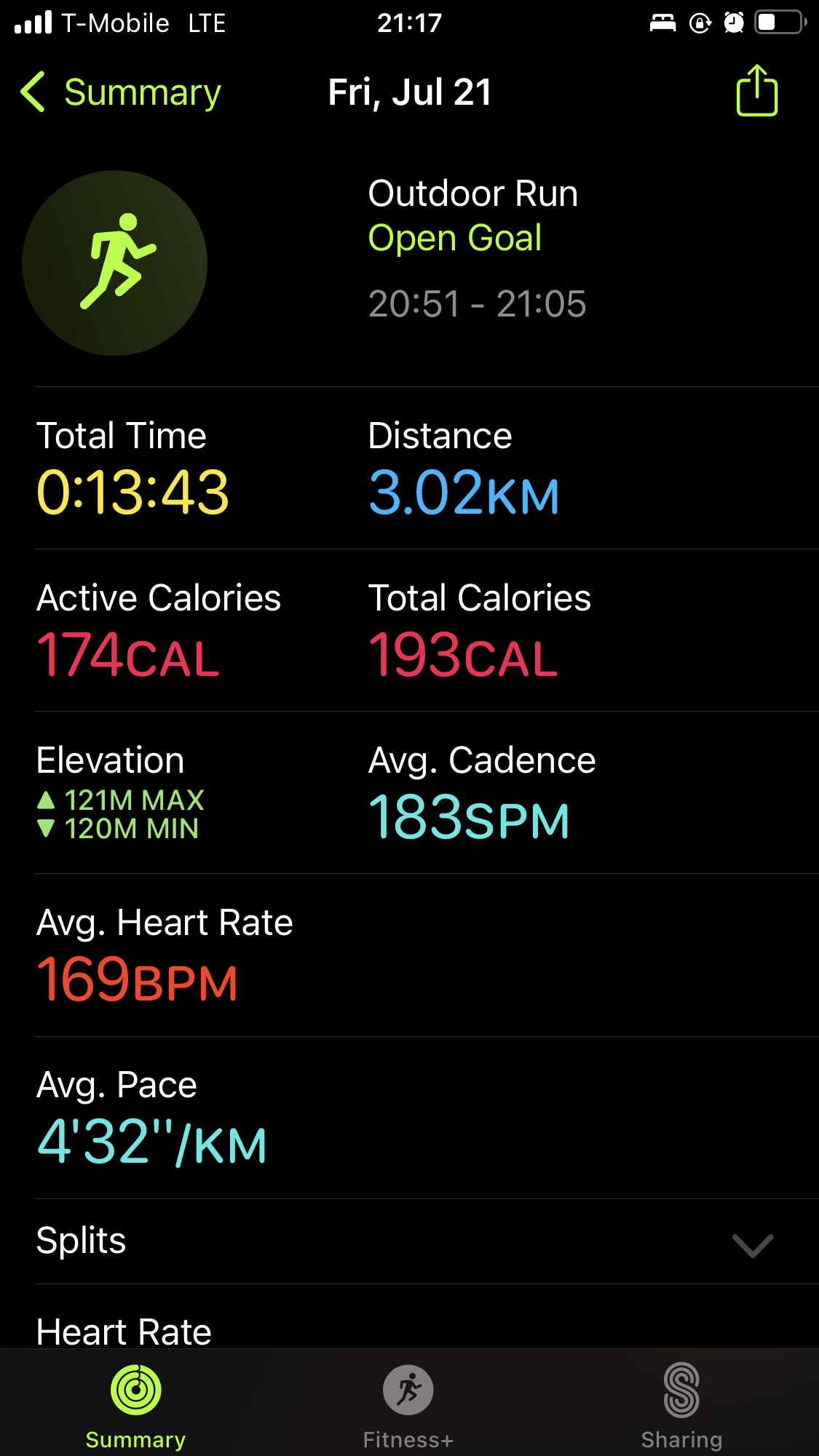Viewport: 819px width, 1456px height.
Task: Share this workout
Action: 757,90
